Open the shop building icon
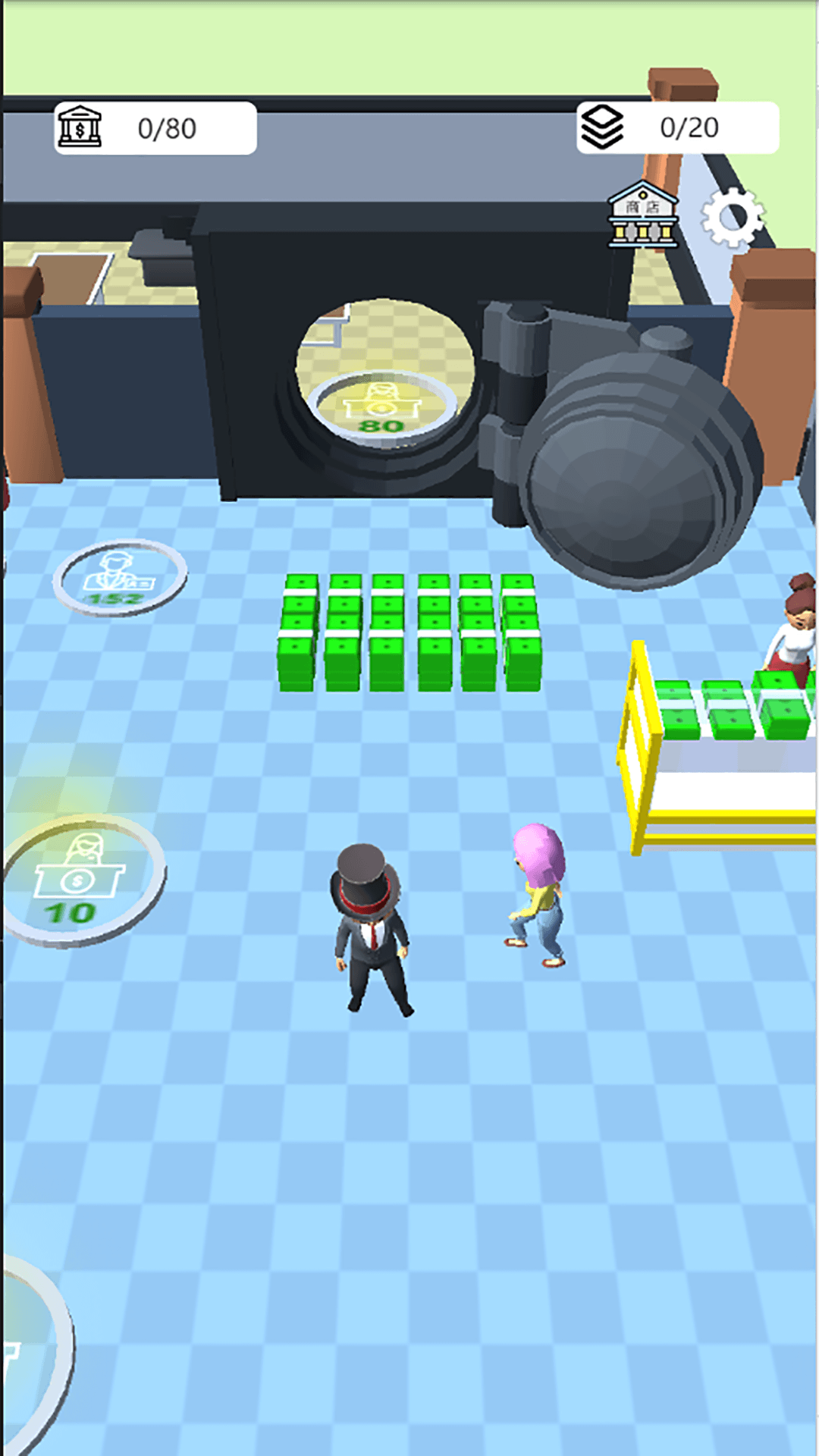Screen dimensions: 819x1456 643,215
